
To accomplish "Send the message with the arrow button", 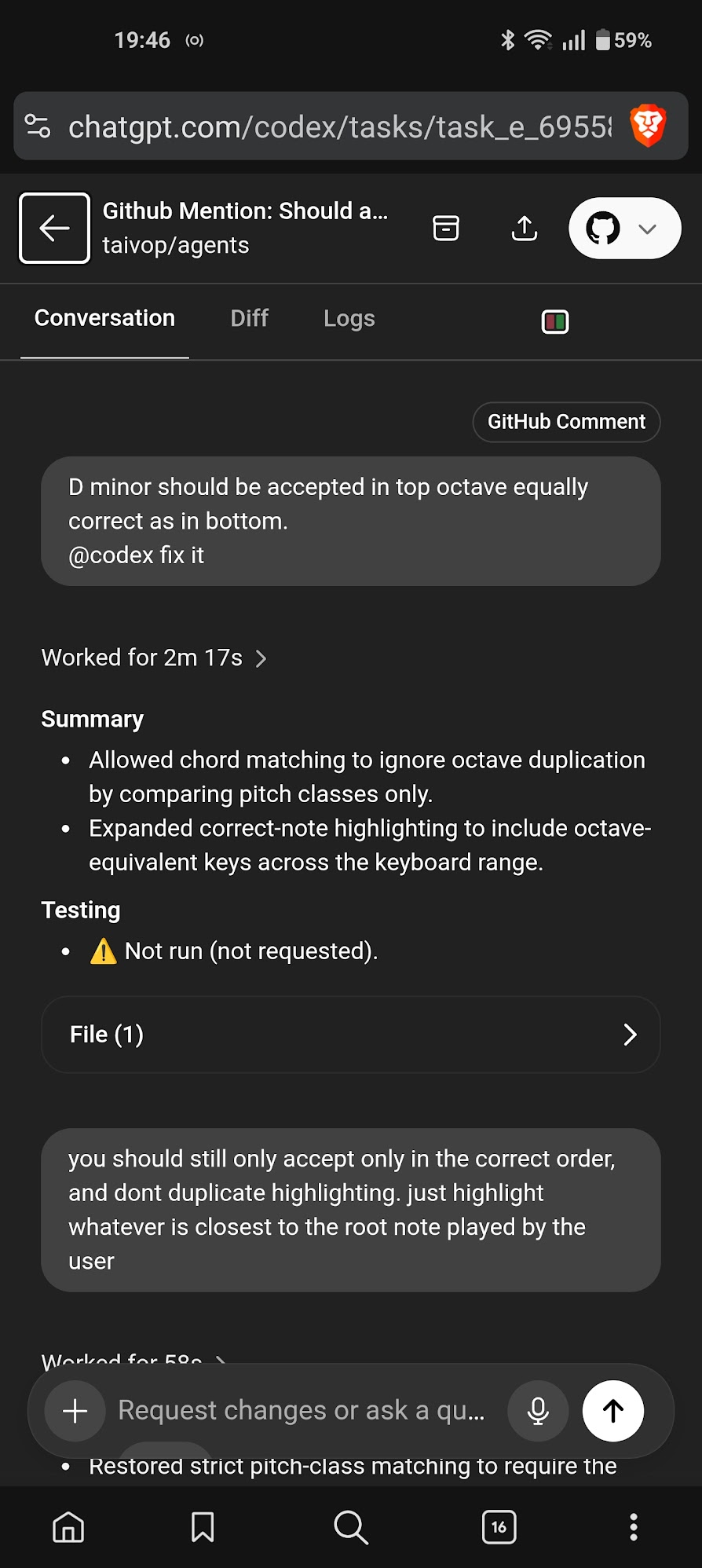I will (x=613, y=1411).
